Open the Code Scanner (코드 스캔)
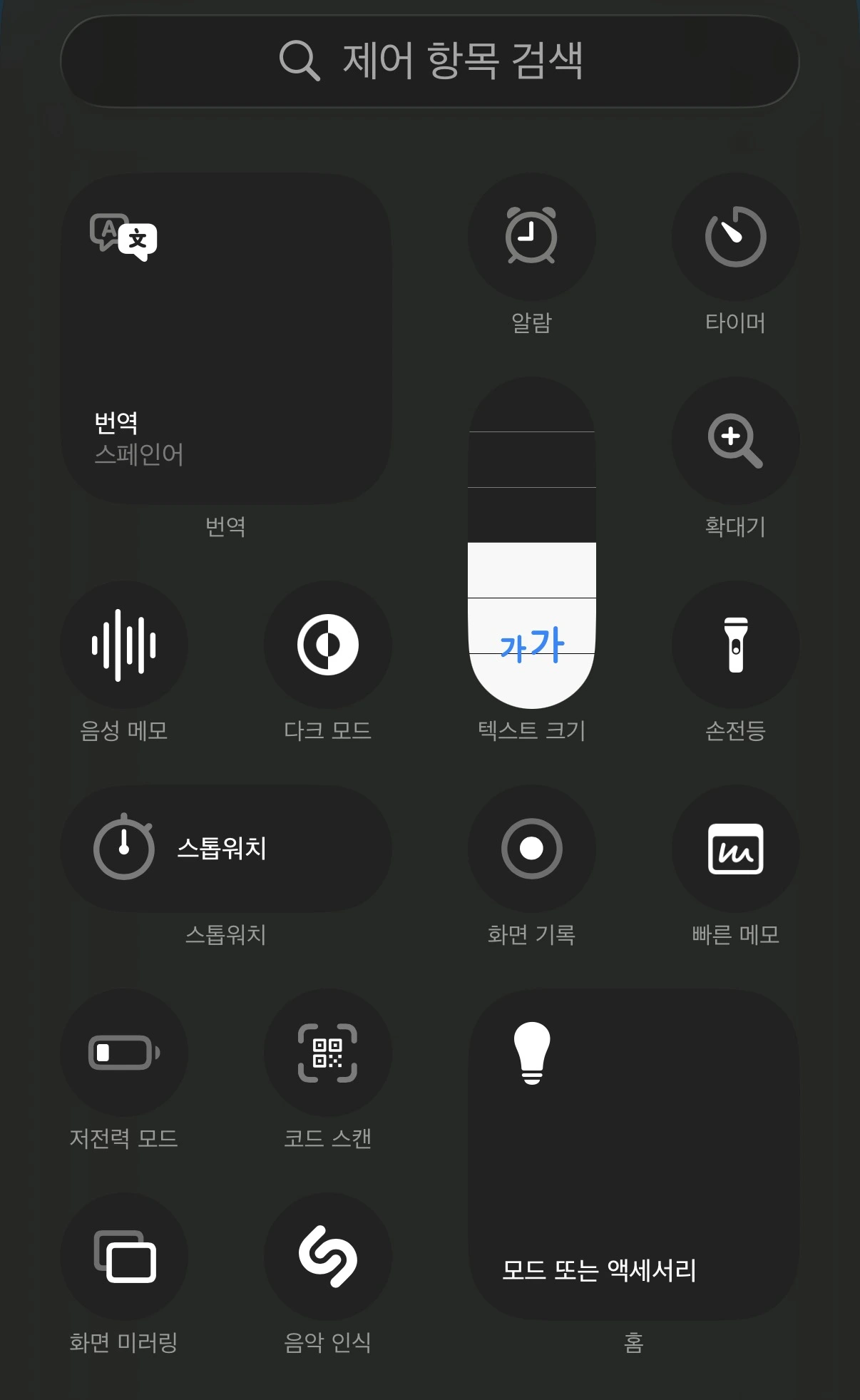 328,1052
